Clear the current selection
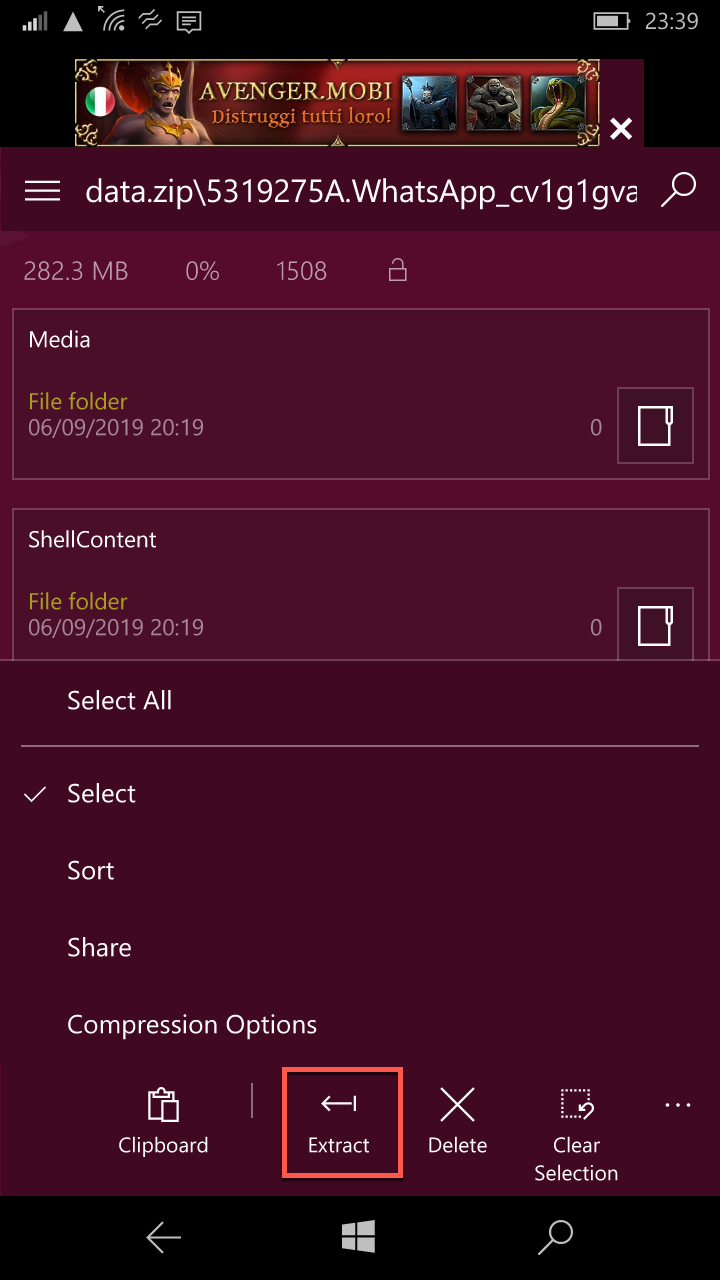 coord(576,1136)
